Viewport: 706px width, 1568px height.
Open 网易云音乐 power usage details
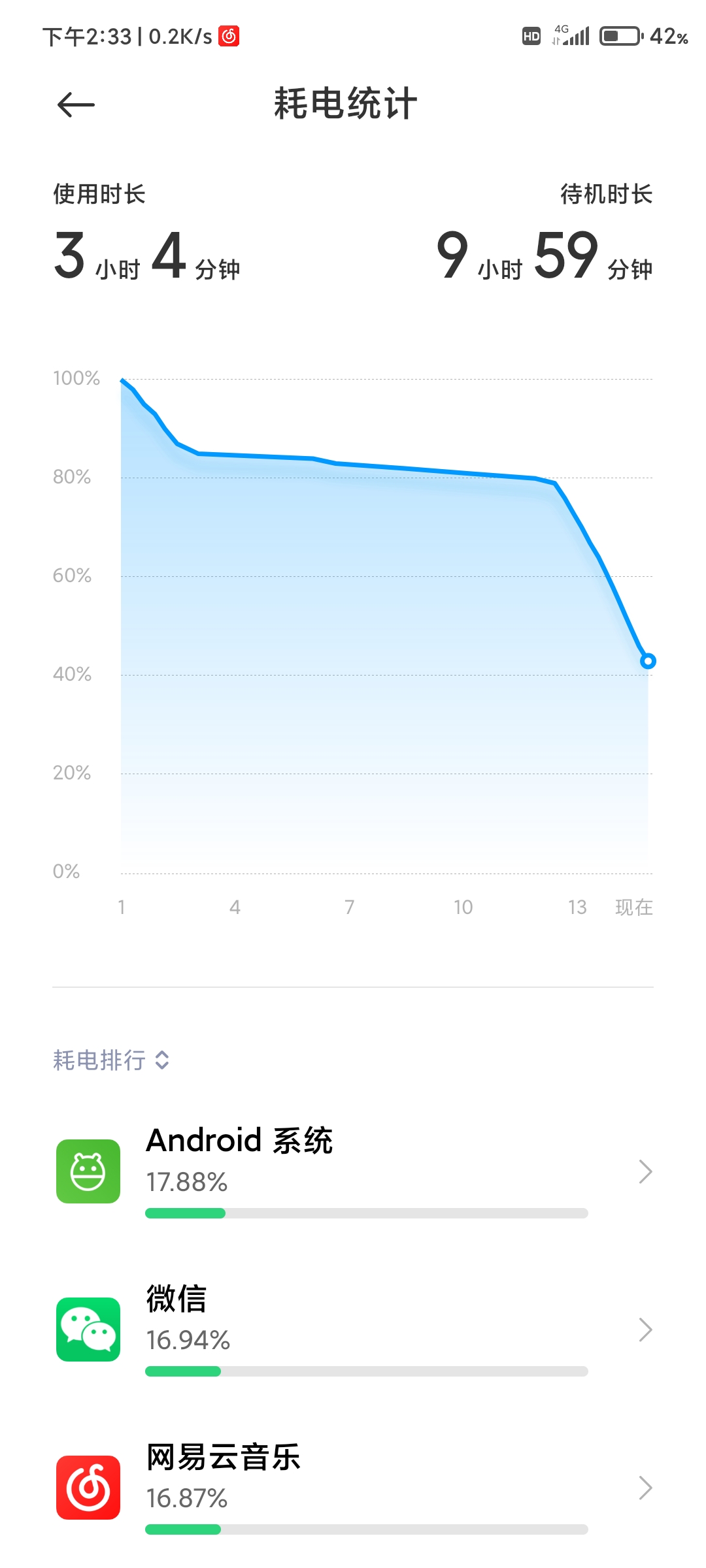tap(353, 1487)
